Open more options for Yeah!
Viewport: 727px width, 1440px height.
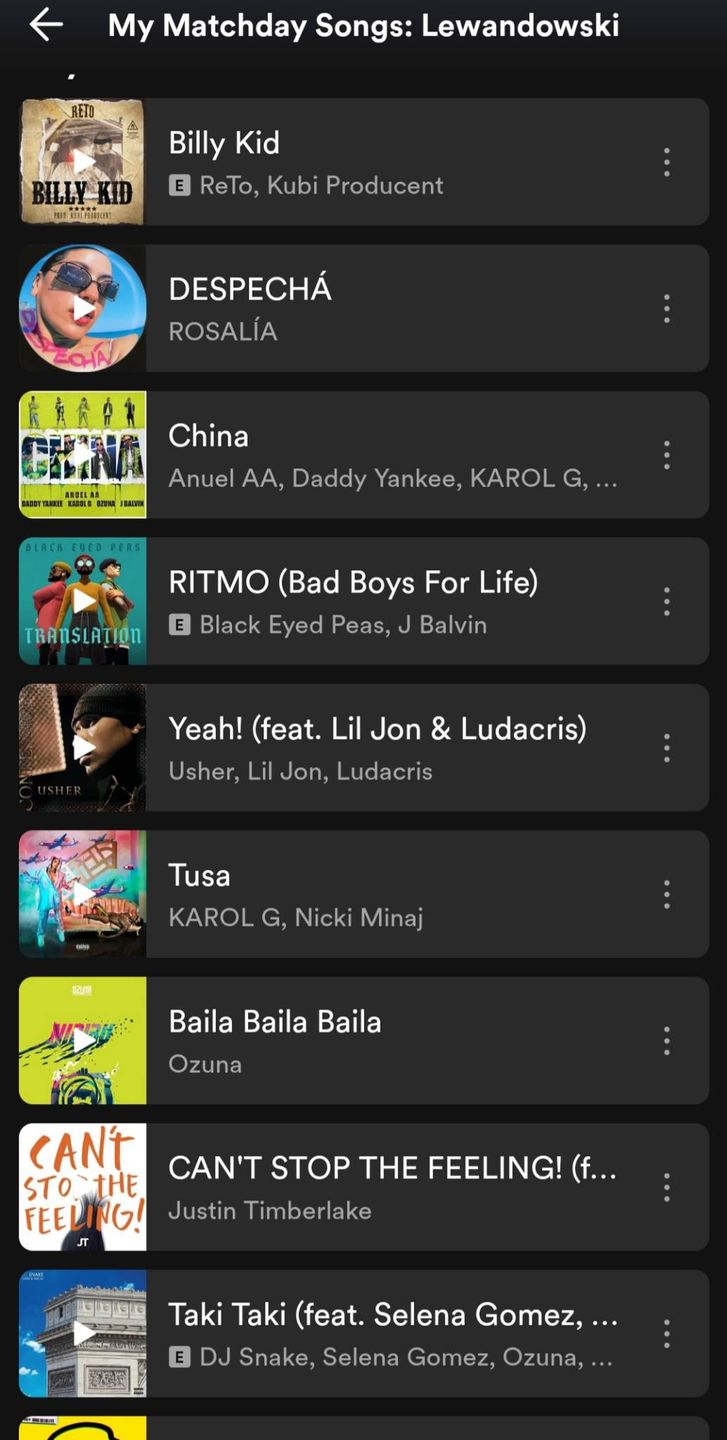666,747
